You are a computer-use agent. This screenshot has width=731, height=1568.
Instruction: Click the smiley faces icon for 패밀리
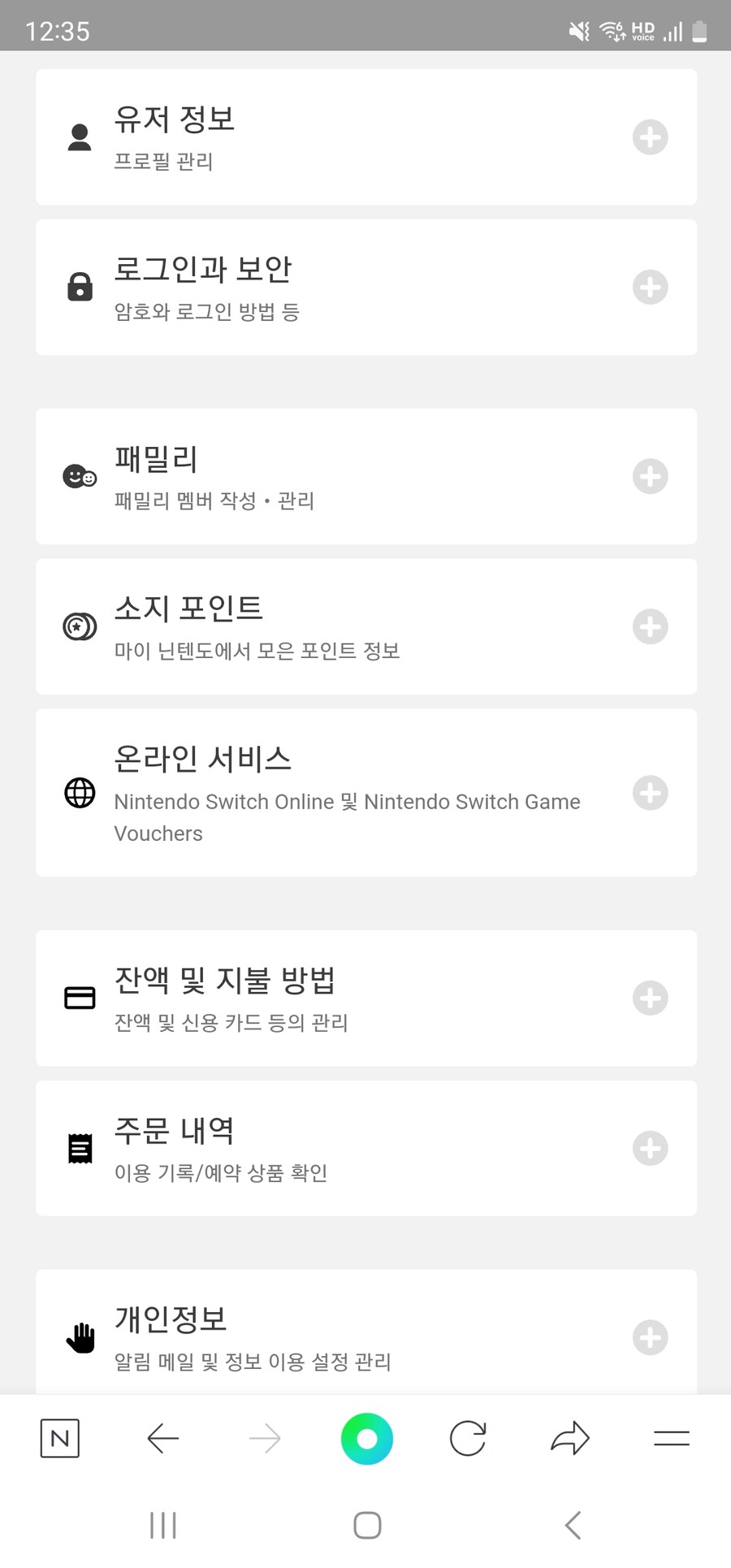pos(79,477)
